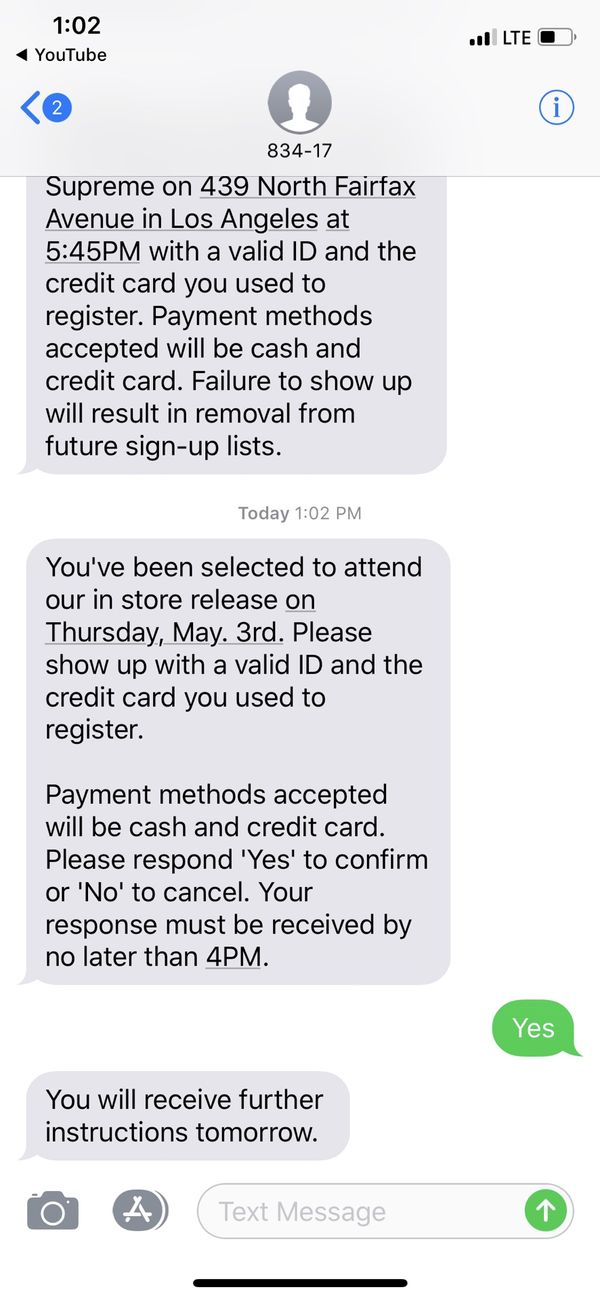The image size is (600, 1300).
Task: Tap the 5:45PM time link
Action: [x=93, y=251]
